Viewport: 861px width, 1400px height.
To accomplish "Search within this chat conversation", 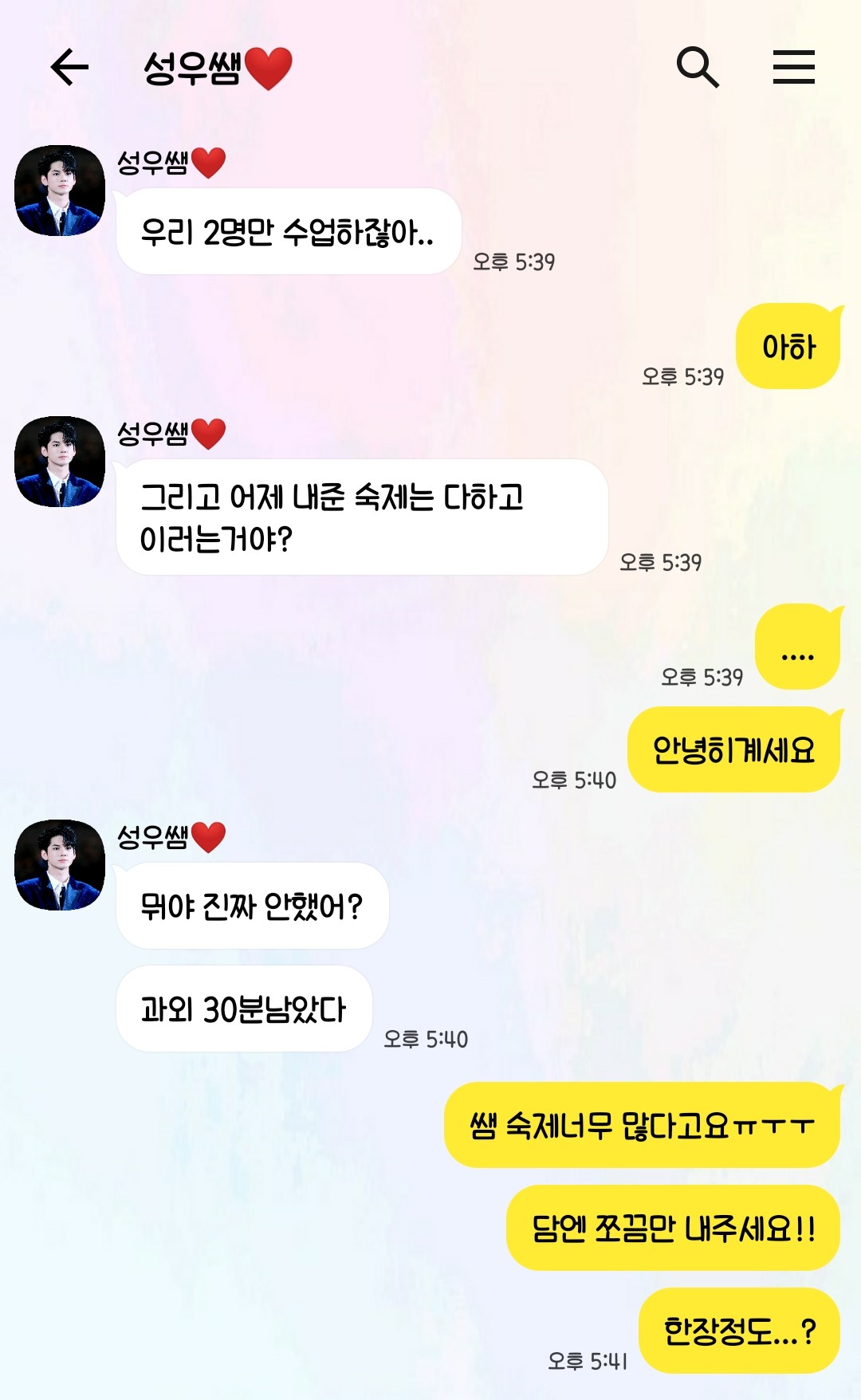I will click(698, 67).
